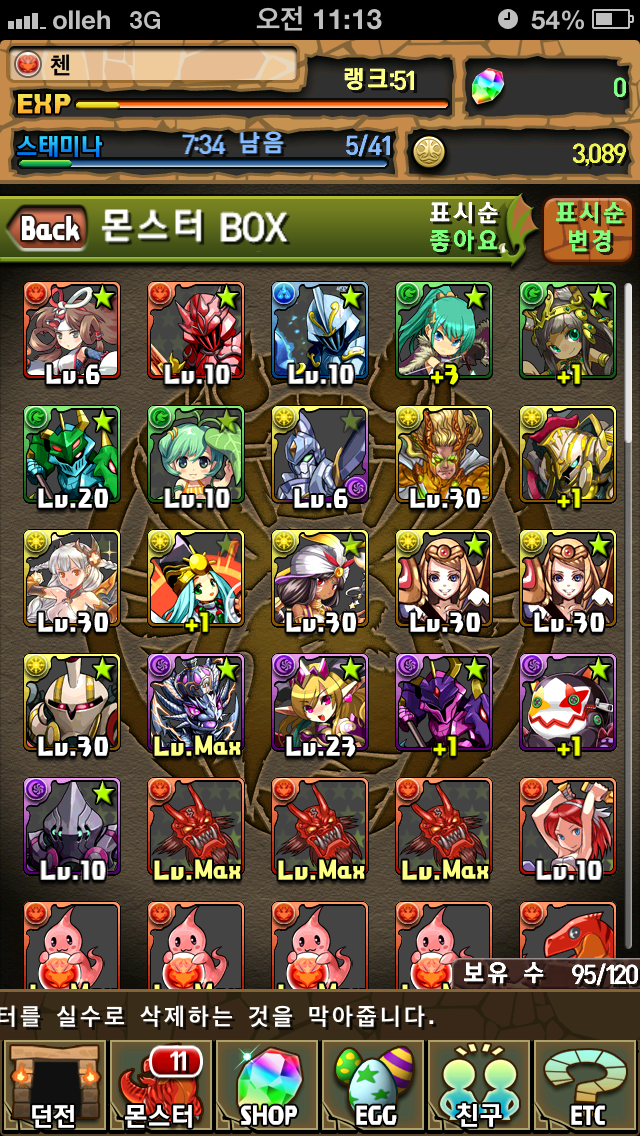Open the red-haired girl Lv.10 monster

(568, 826)
